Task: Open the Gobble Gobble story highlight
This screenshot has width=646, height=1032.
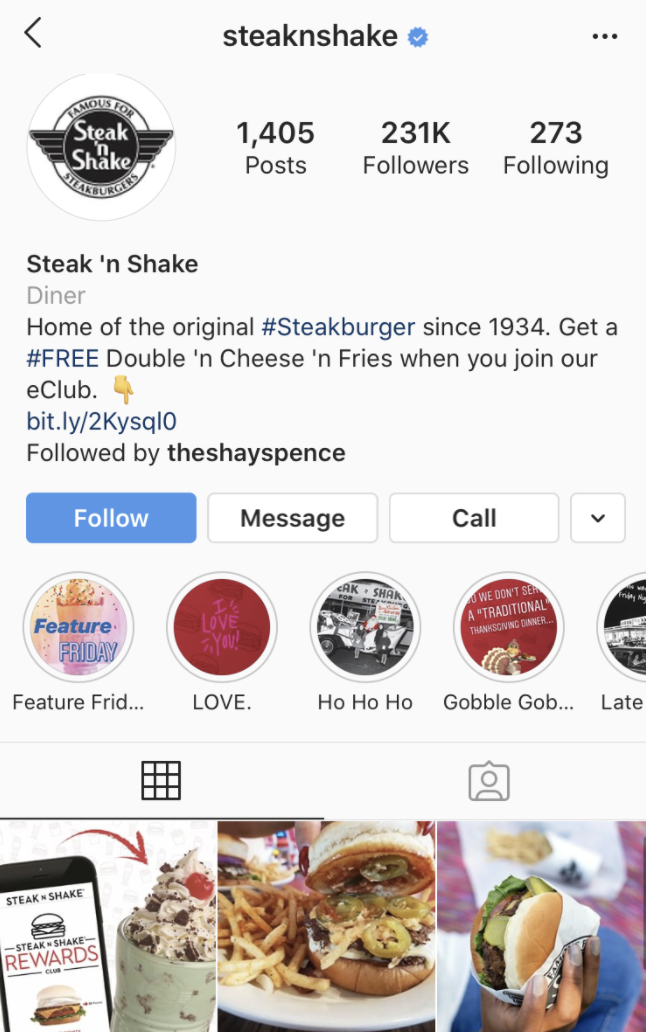Action: [509, 628]
